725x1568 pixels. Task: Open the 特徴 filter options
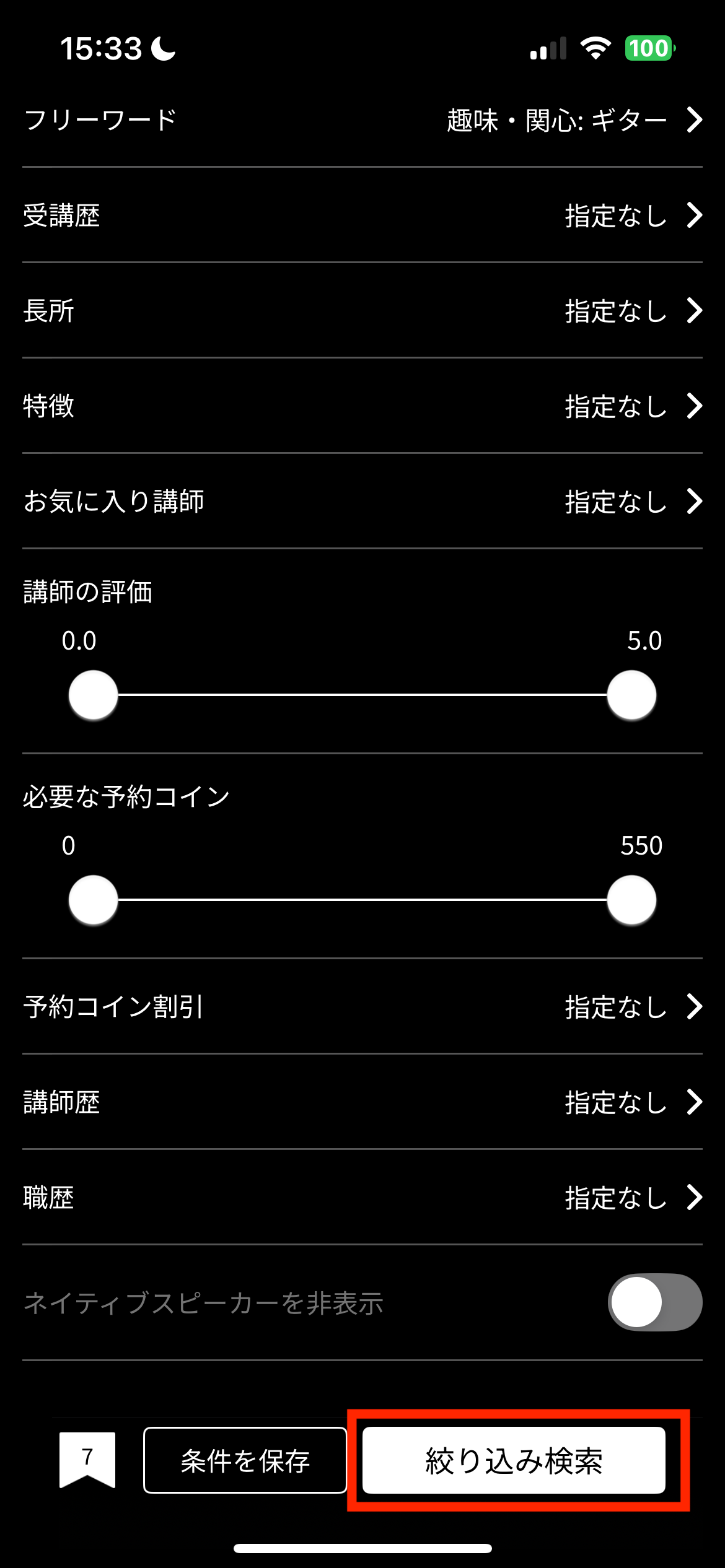click(362, 406)
